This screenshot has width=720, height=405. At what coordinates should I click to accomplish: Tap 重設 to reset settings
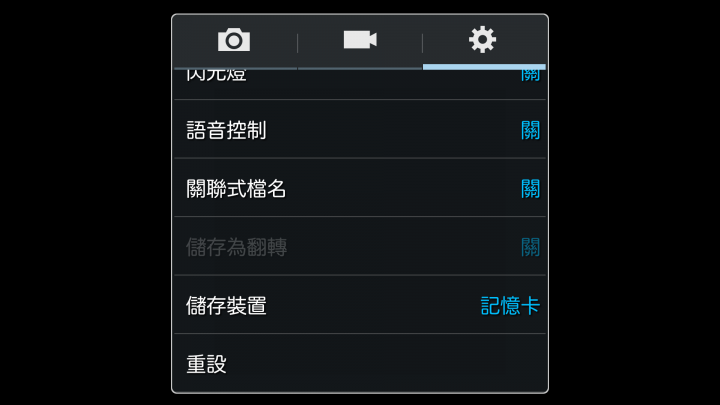coord(360,363)
